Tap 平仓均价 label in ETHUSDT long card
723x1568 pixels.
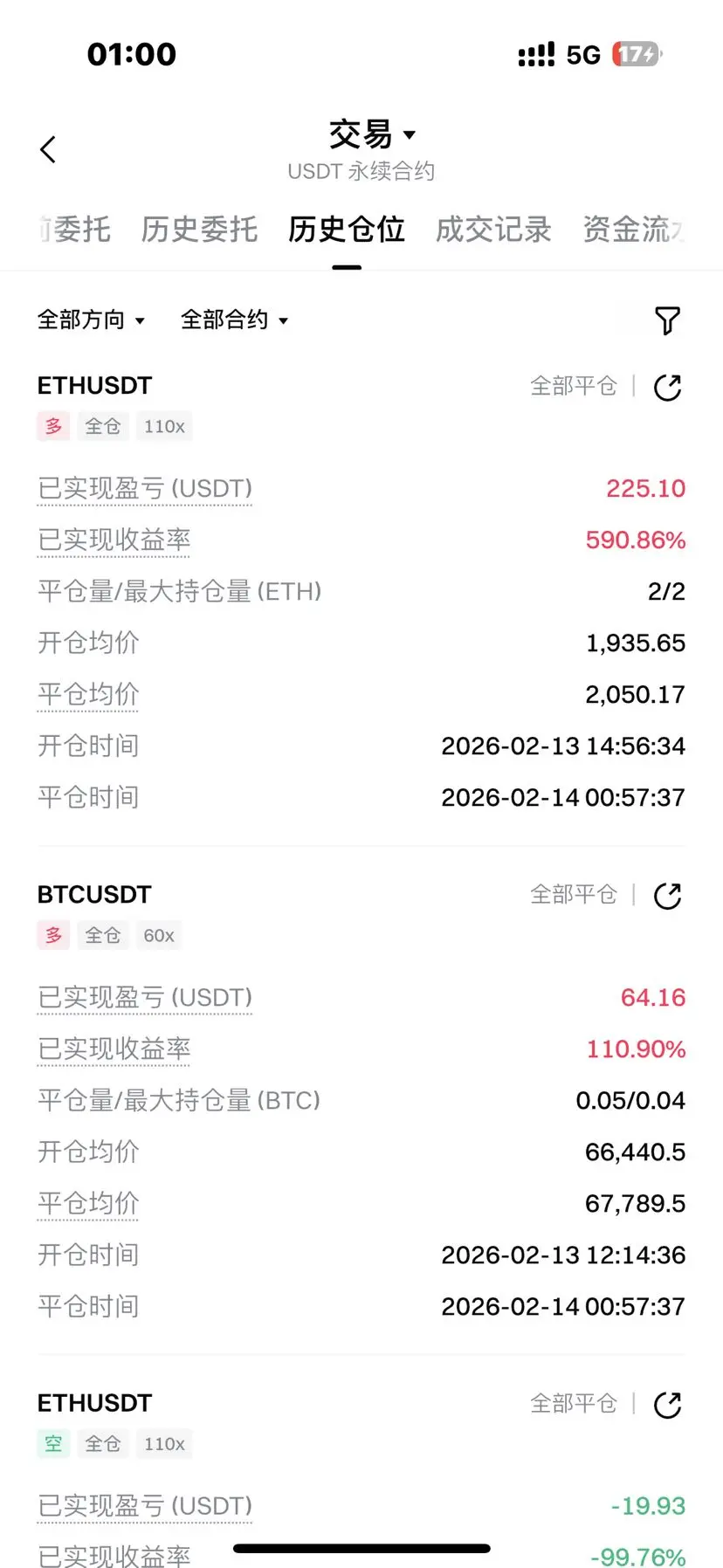[88, 694]
